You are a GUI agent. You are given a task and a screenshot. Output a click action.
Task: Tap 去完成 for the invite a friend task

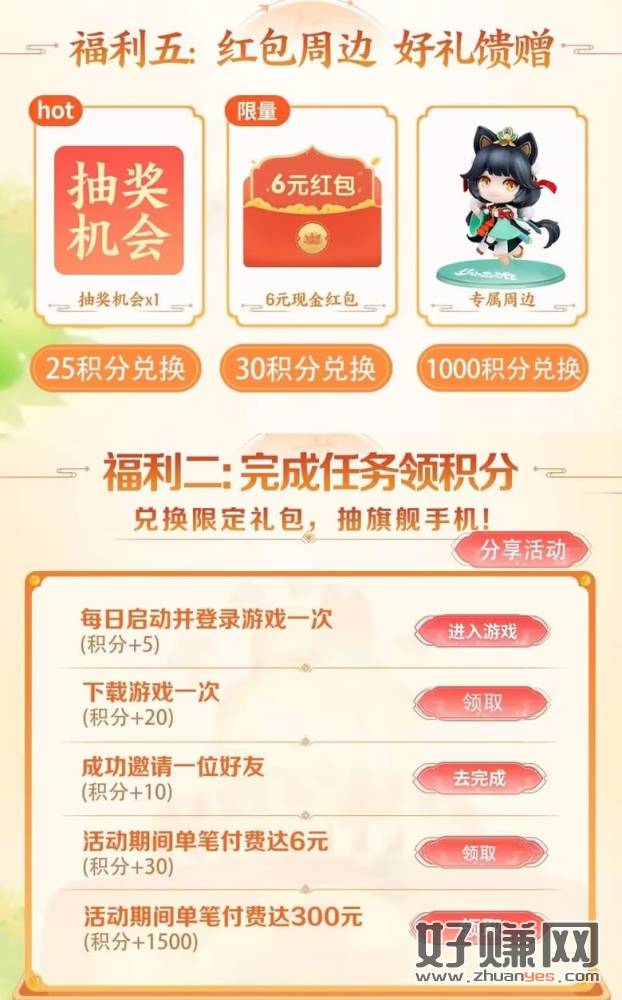[x=481, y=778]
